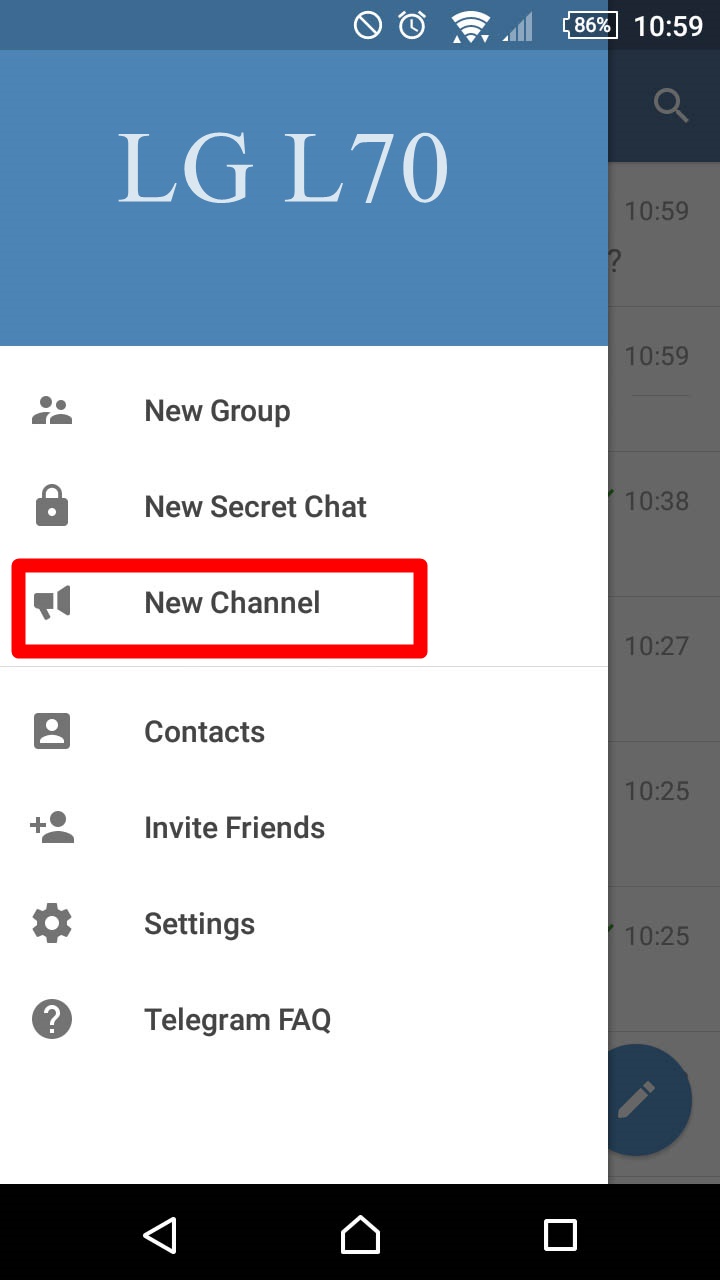The height and width of the screenshot is (1280, 720).
Task: Open Contacts from the drawer
Action: (204, 732)
